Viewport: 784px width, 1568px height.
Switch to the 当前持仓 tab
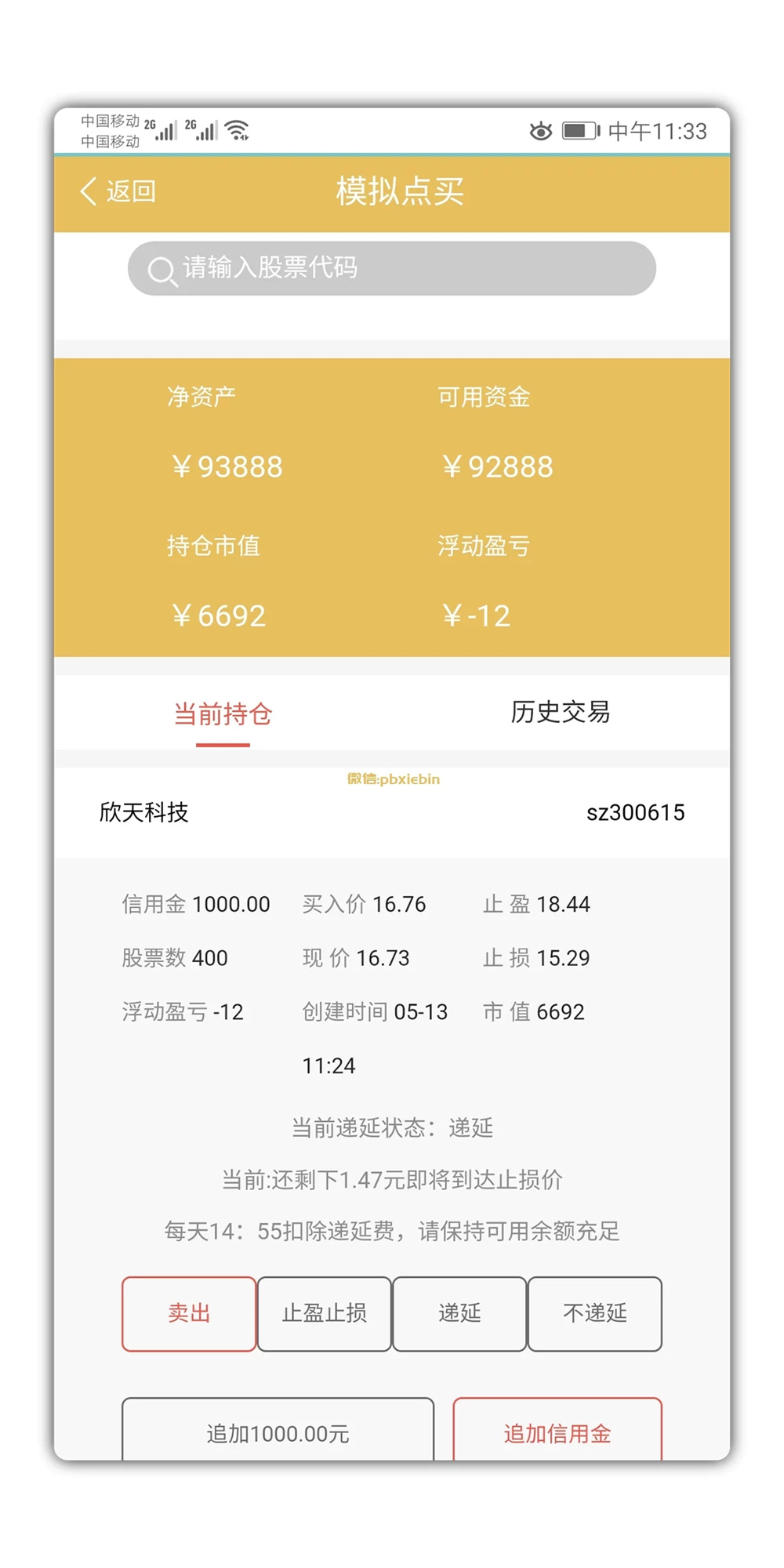click(223, 714)
